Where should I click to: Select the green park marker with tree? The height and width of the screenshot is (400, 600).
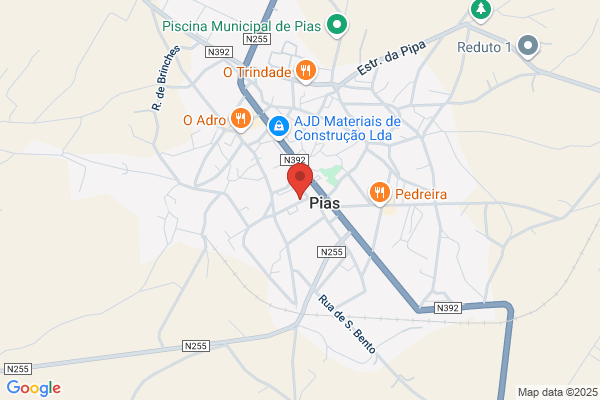(x=481, y=10)
